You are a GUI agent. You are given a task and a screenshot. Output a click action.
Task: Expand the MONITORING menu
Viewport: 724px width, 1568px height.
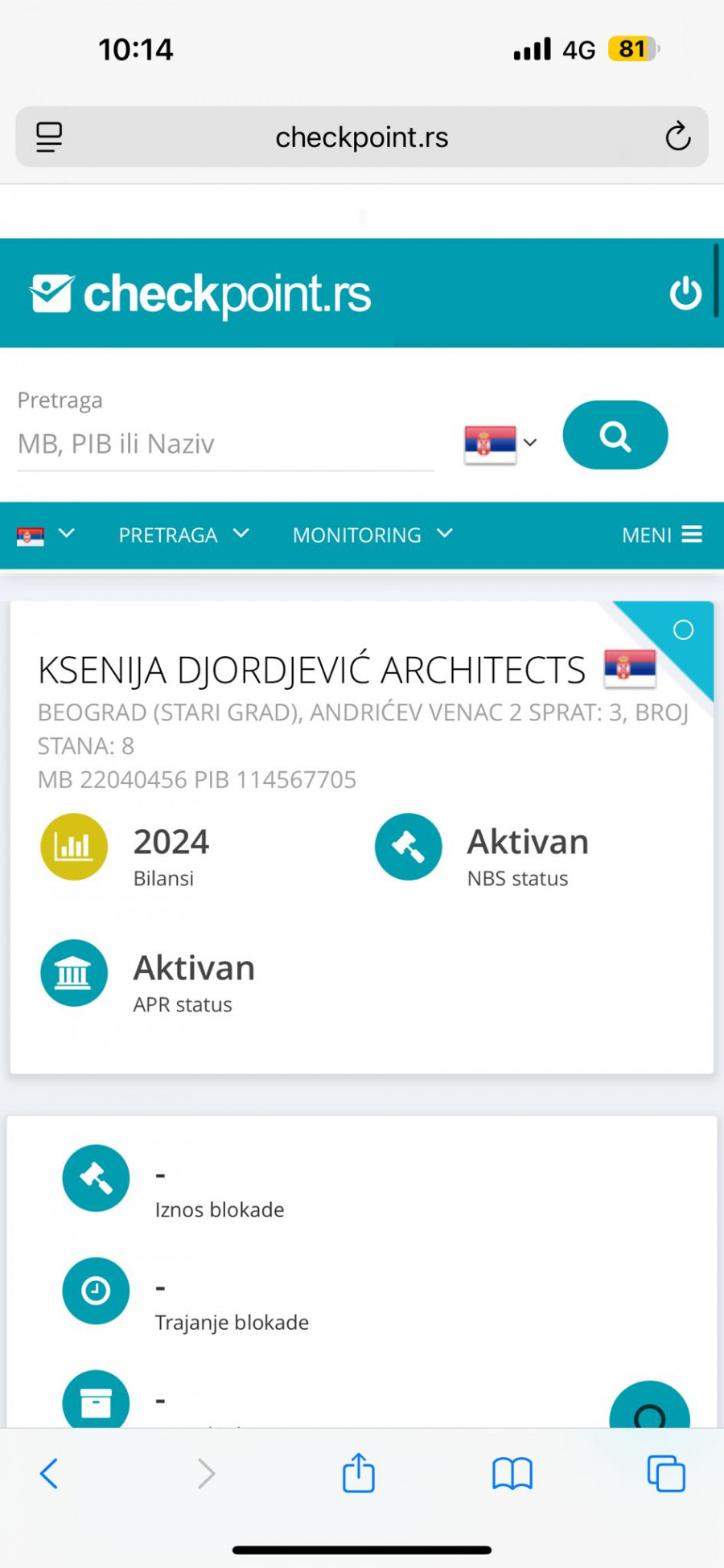[x=372, y=535]
